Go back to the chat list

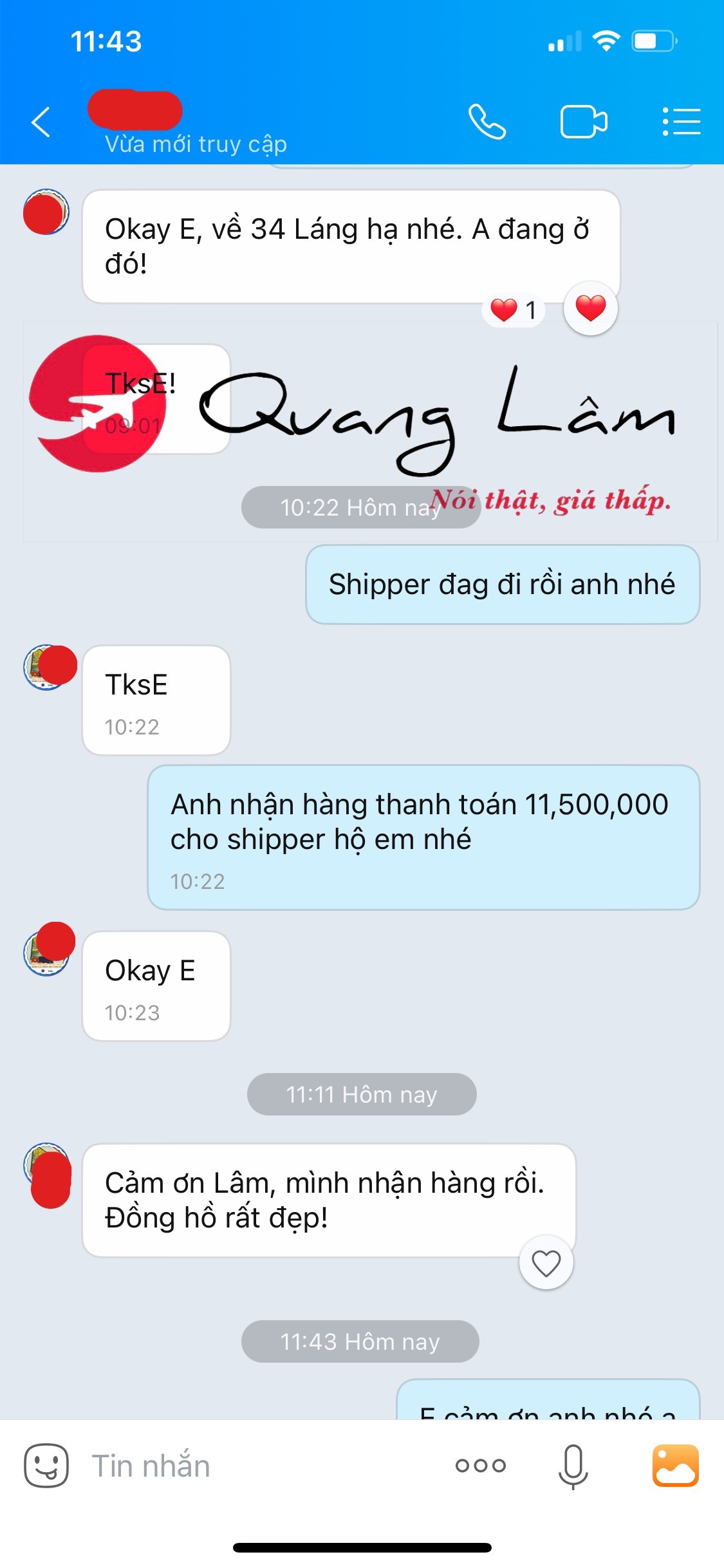(x=41, y=122)
